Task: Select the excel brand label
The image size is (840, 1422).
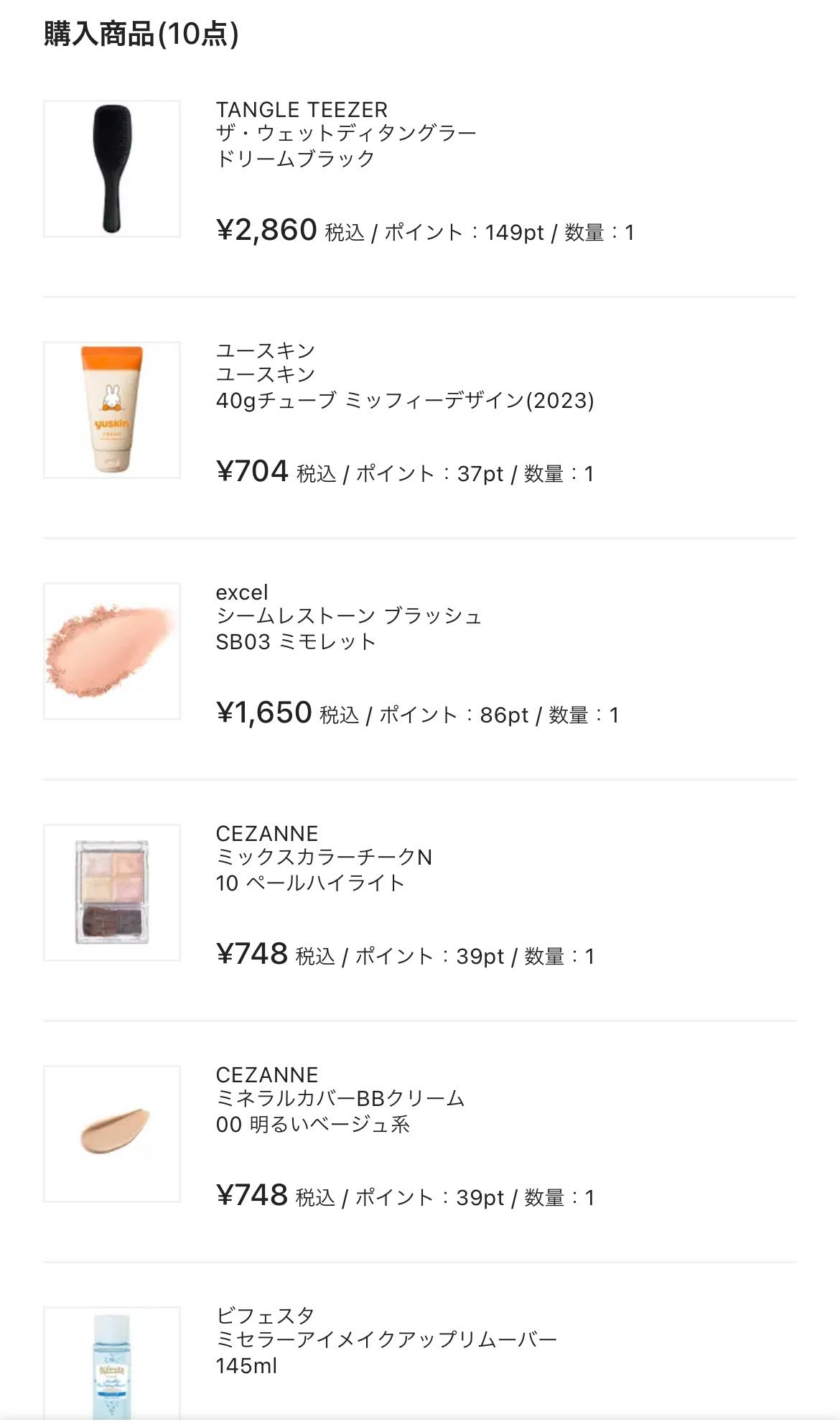Action: click(x=242, y=592)
